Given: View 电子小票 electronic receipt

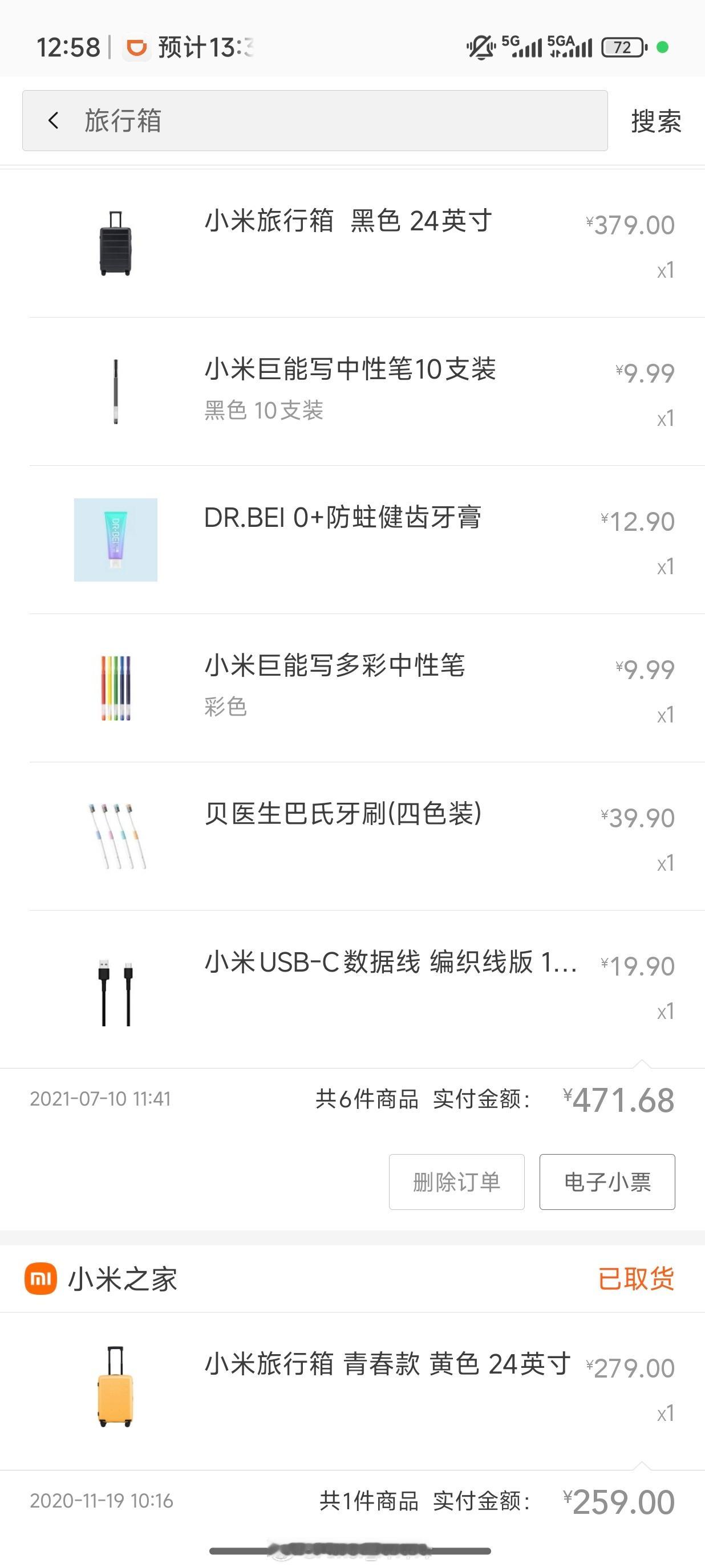Looking at the screenshot, I should click(x=607, y=1181).
